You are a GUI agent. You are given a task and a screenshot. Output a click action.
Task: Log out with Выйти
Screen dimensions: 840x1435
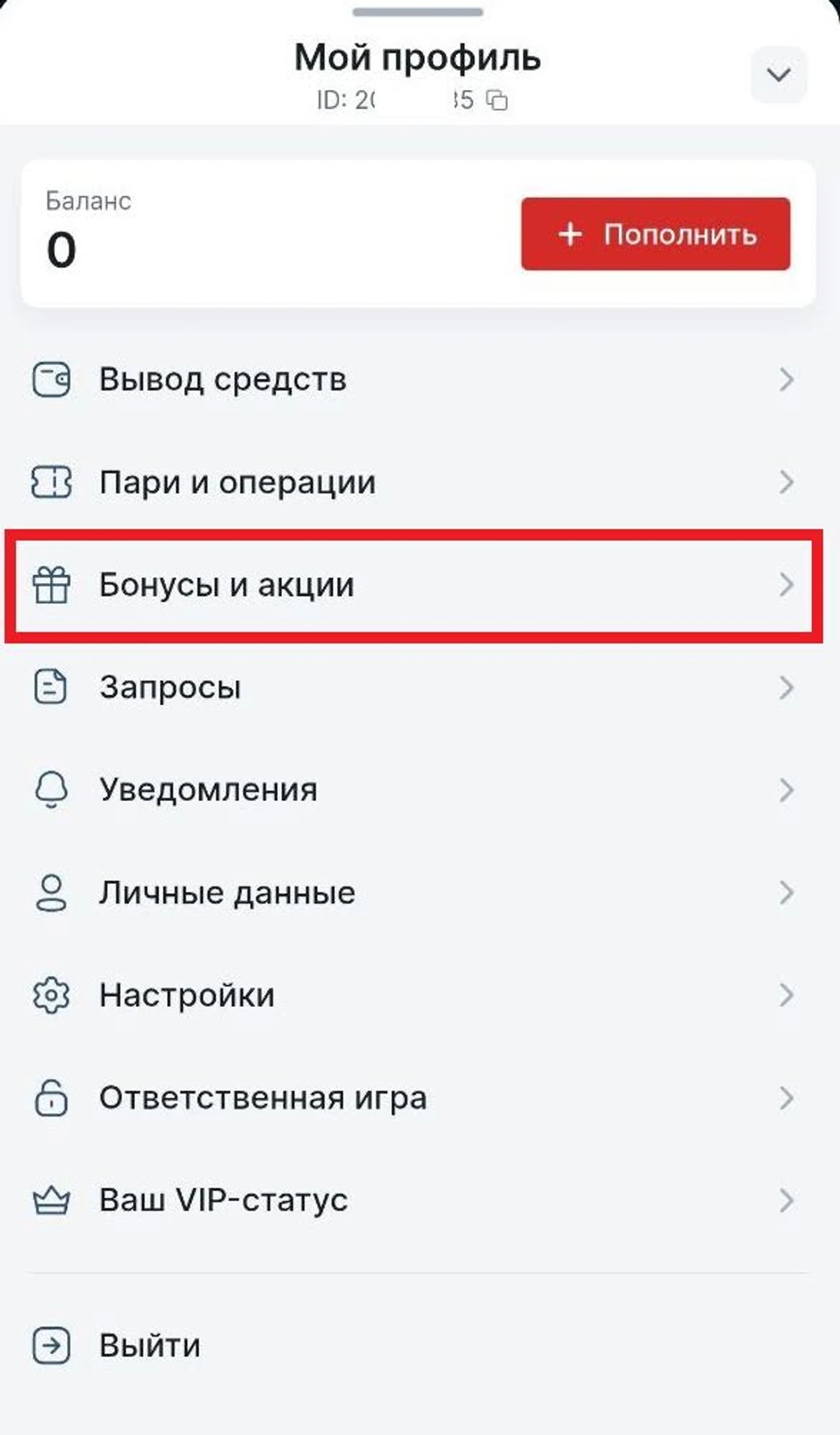[150, 1346]
